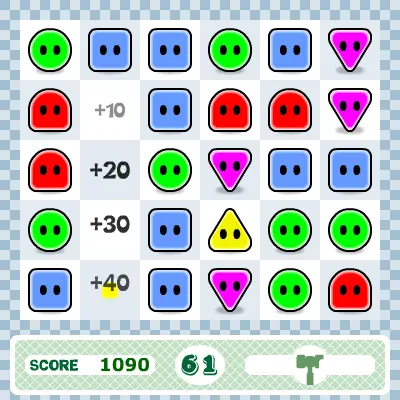Viewport: 400px width, 400px height.
Task: Select the hammer power-up tool
Action: pyautogui.click(x=310, y=367)
